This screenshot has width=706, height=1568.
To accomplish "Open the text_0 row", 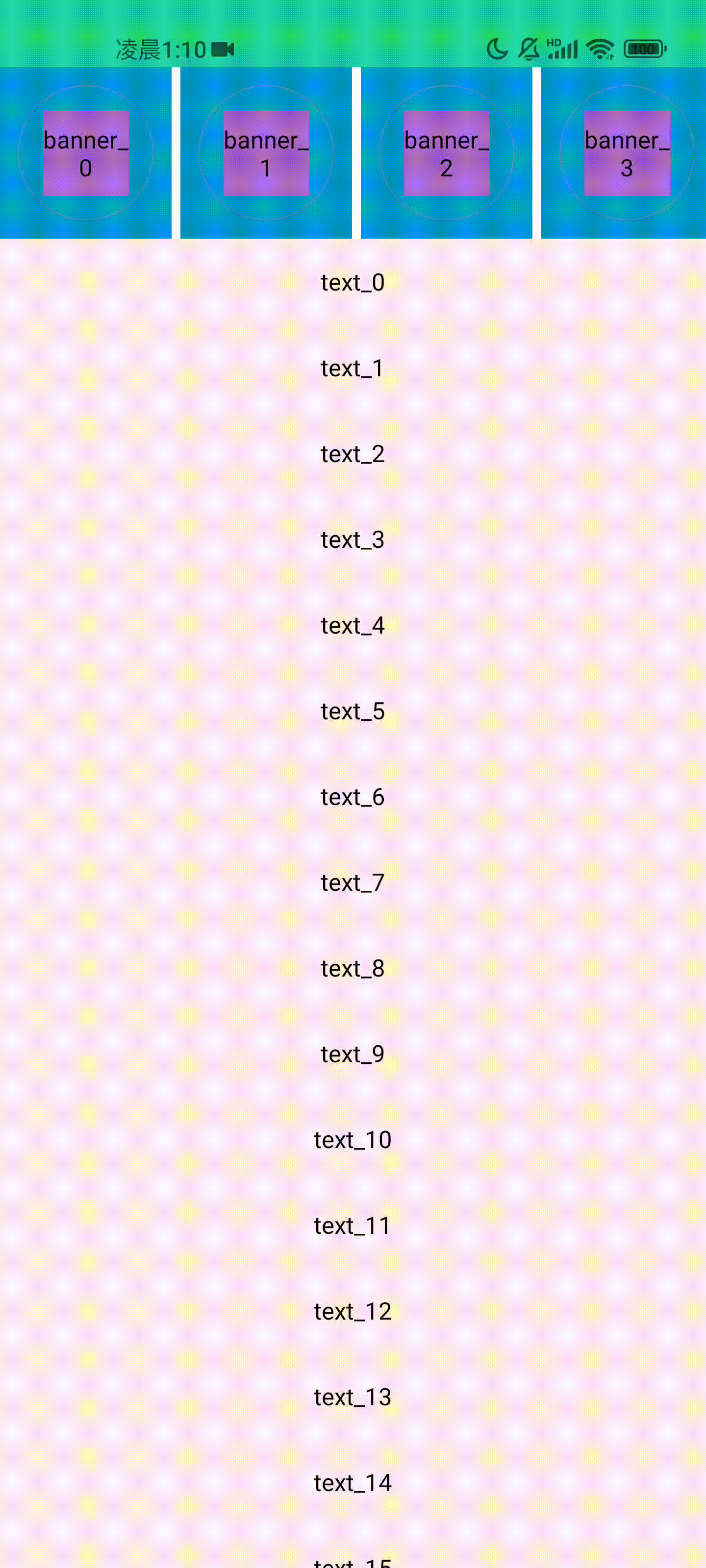I will pyautogui.click(x=353, y=282).
